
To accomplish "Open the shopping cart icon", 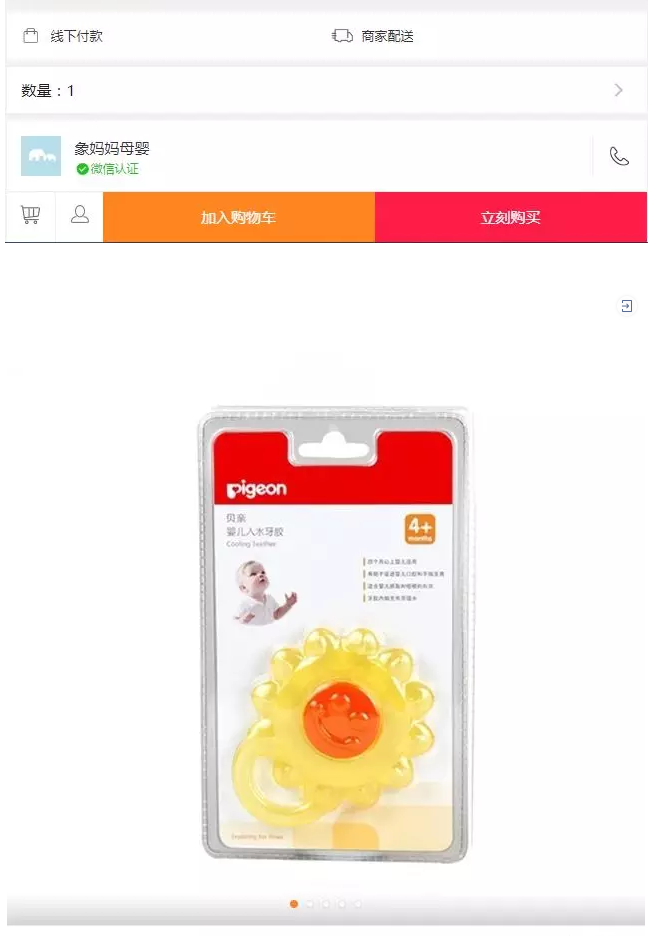I will coord(30,215).
